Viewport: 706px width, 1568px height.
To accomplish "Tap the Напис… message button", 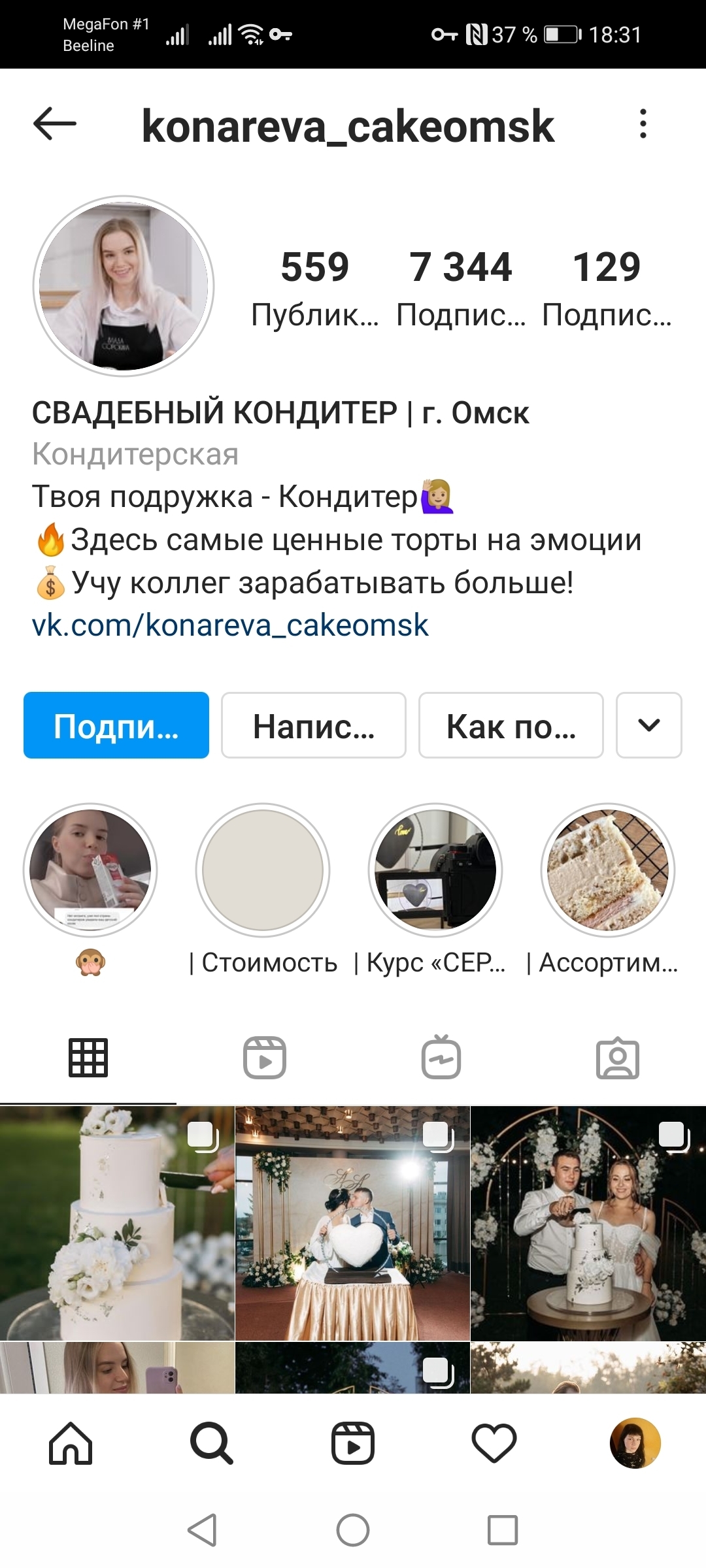I will pyautogui.click(x=314, y=725).
